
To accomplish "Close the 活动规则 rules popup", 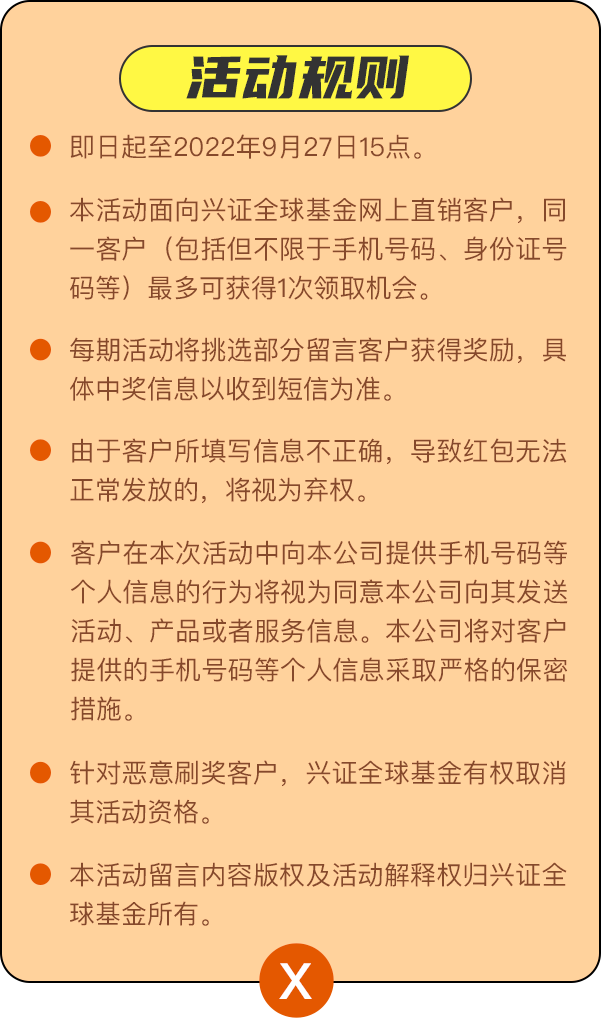I will [296, 980].
